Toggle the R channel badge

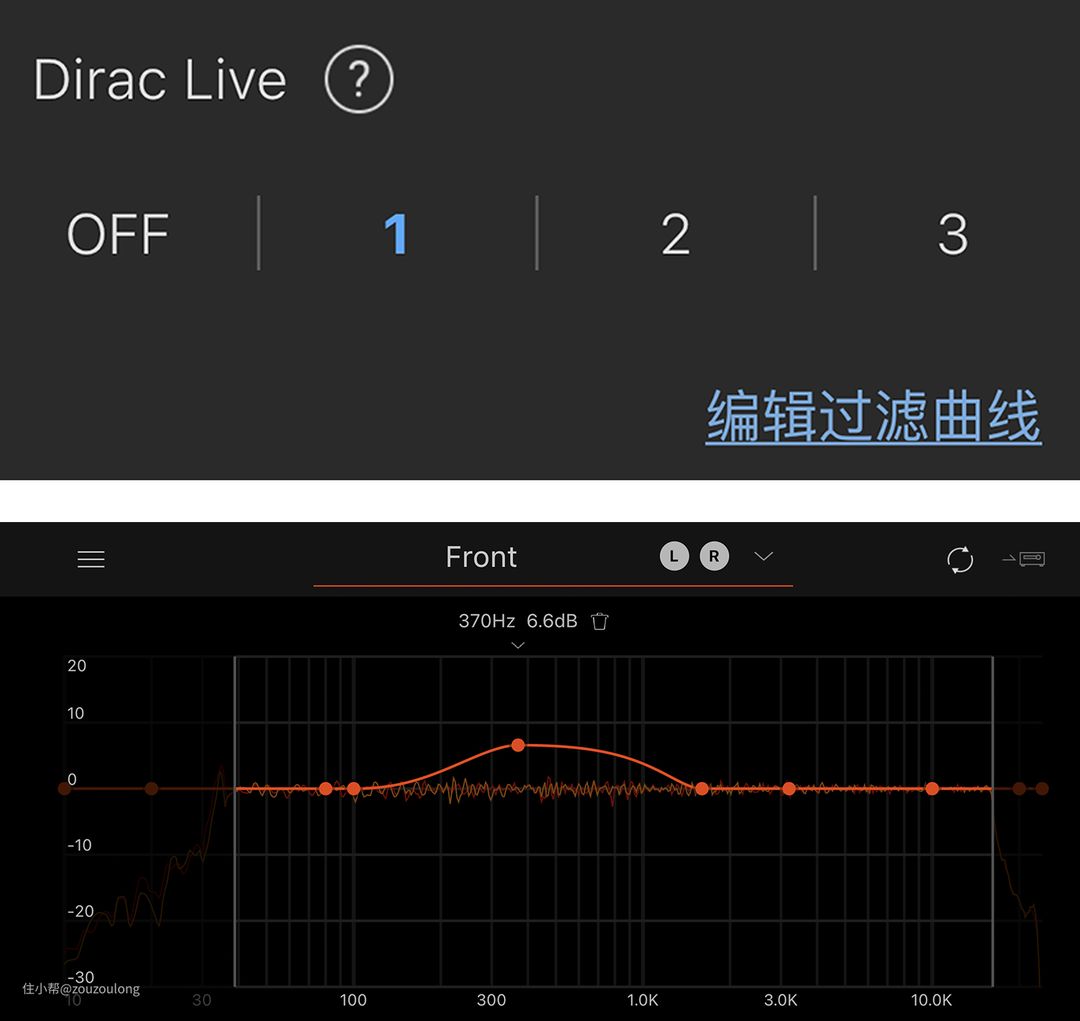714,557
